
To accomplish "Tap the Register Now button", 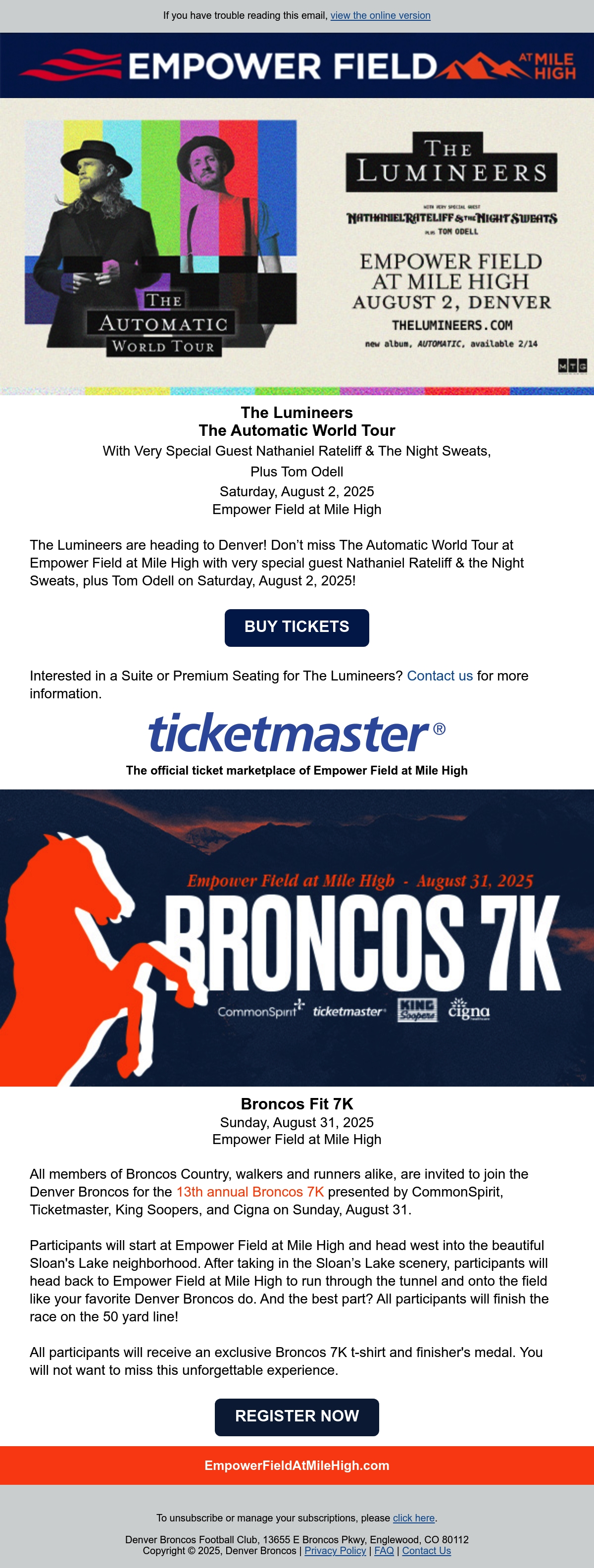I will point(297,1417).
